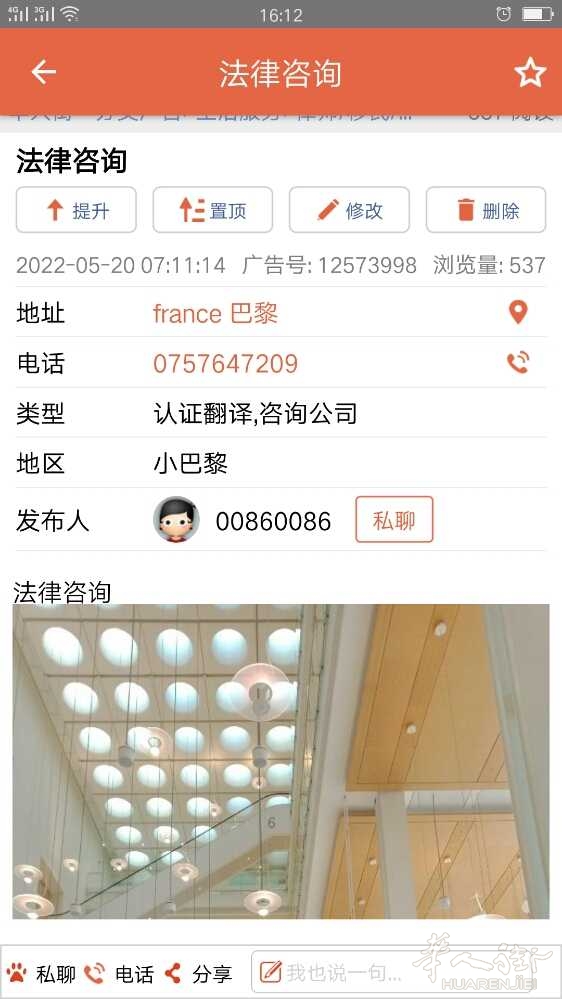Open the map location pin for france 巴黎
The height and width of the screenshot is (999, 562).
(x=518, y=313)
